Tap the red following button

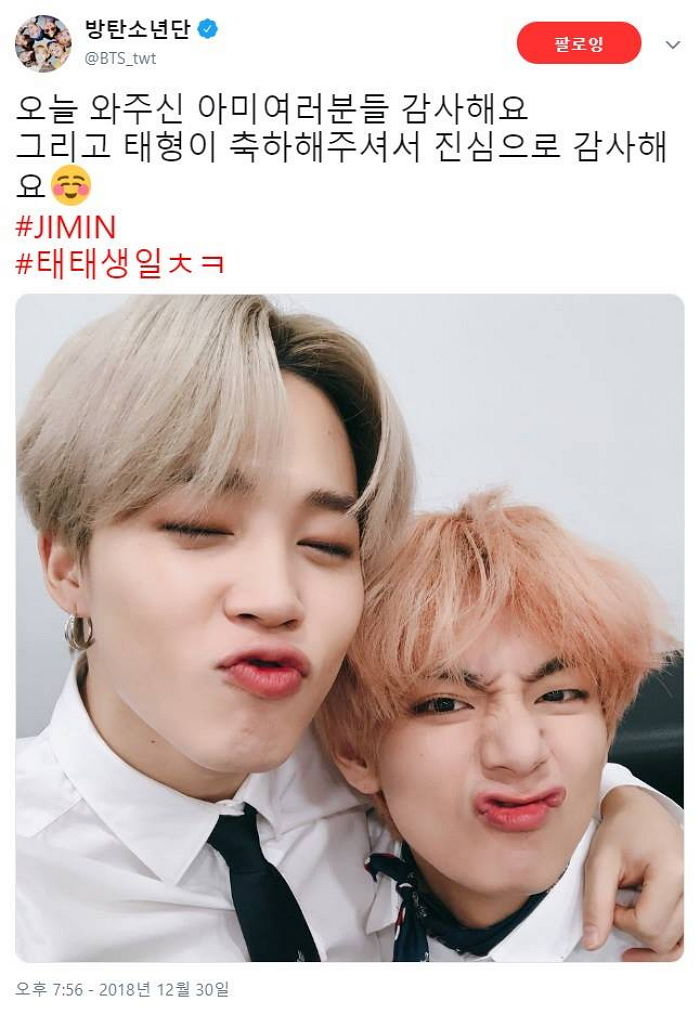579,43
